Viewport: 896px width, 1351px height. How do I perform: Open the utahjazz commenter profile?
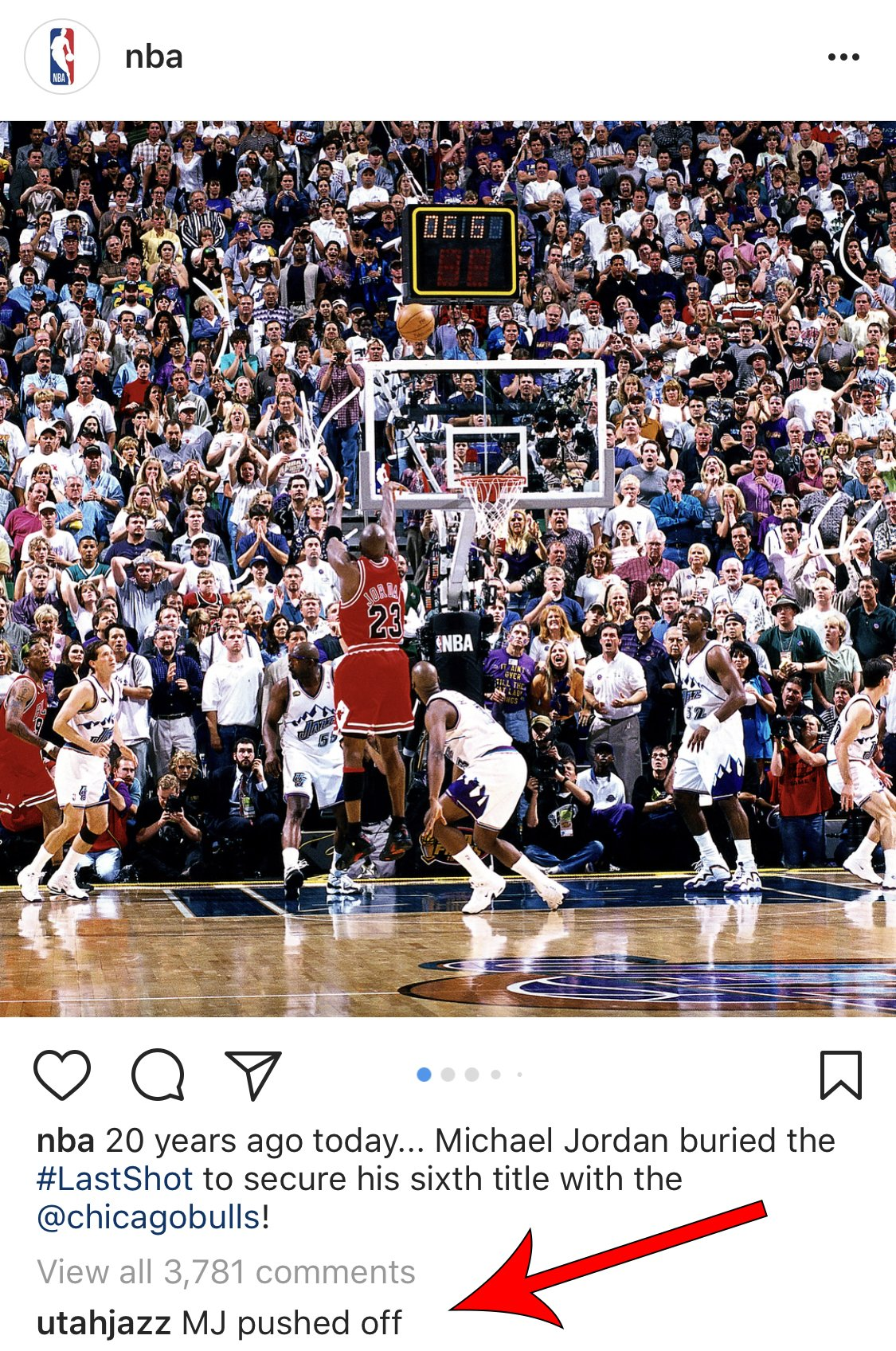[104, 1323]
